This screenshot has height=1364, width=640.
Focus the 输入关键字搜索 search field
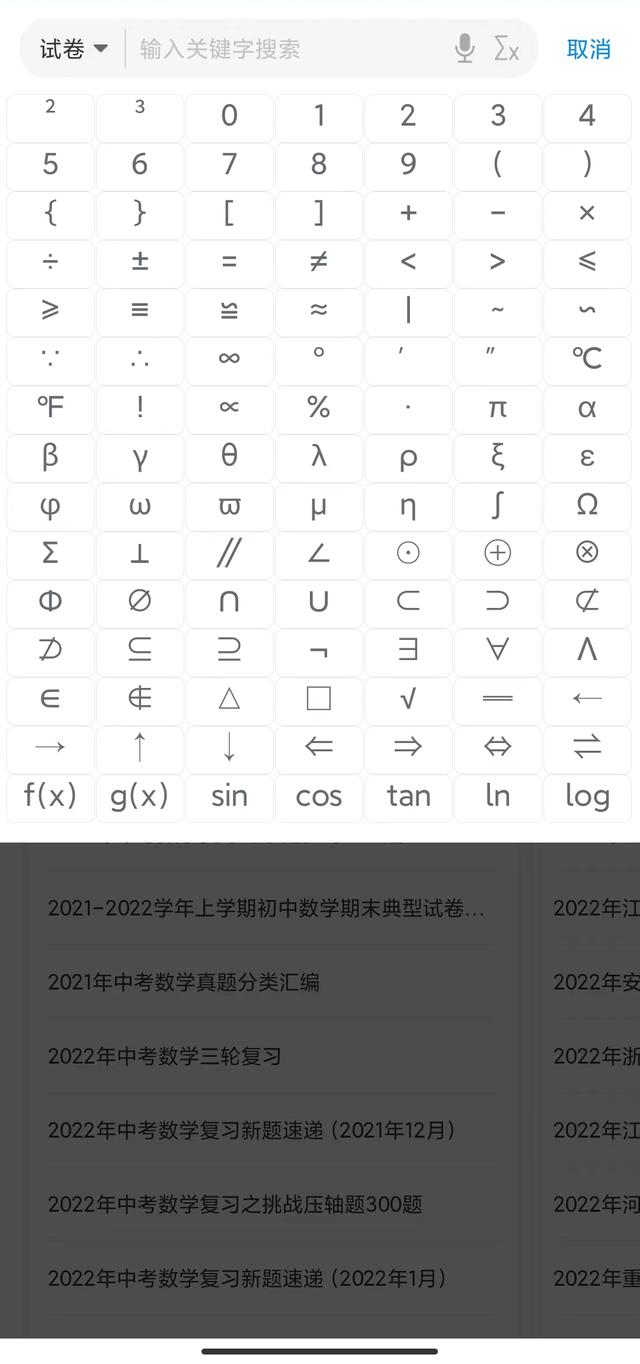pos(290,49)
